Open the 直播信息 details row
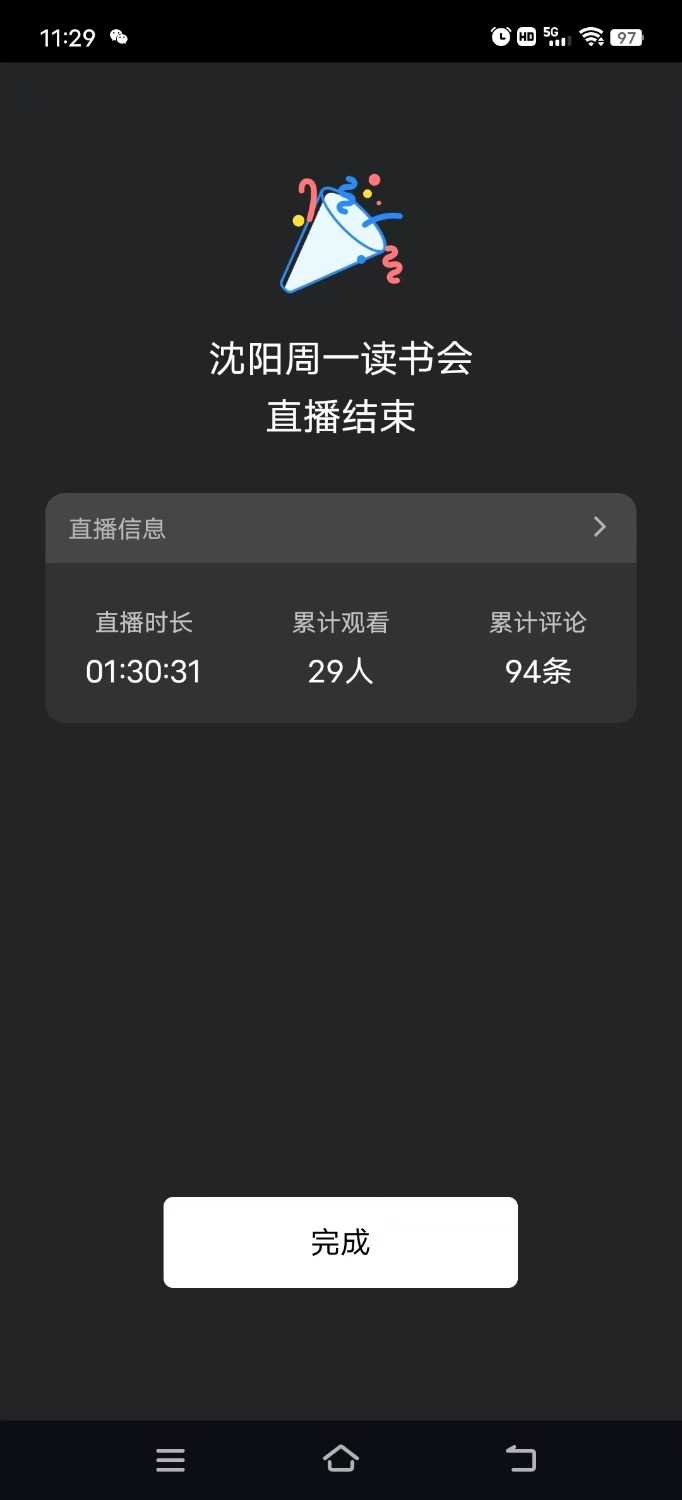 (x=340, y=528)
